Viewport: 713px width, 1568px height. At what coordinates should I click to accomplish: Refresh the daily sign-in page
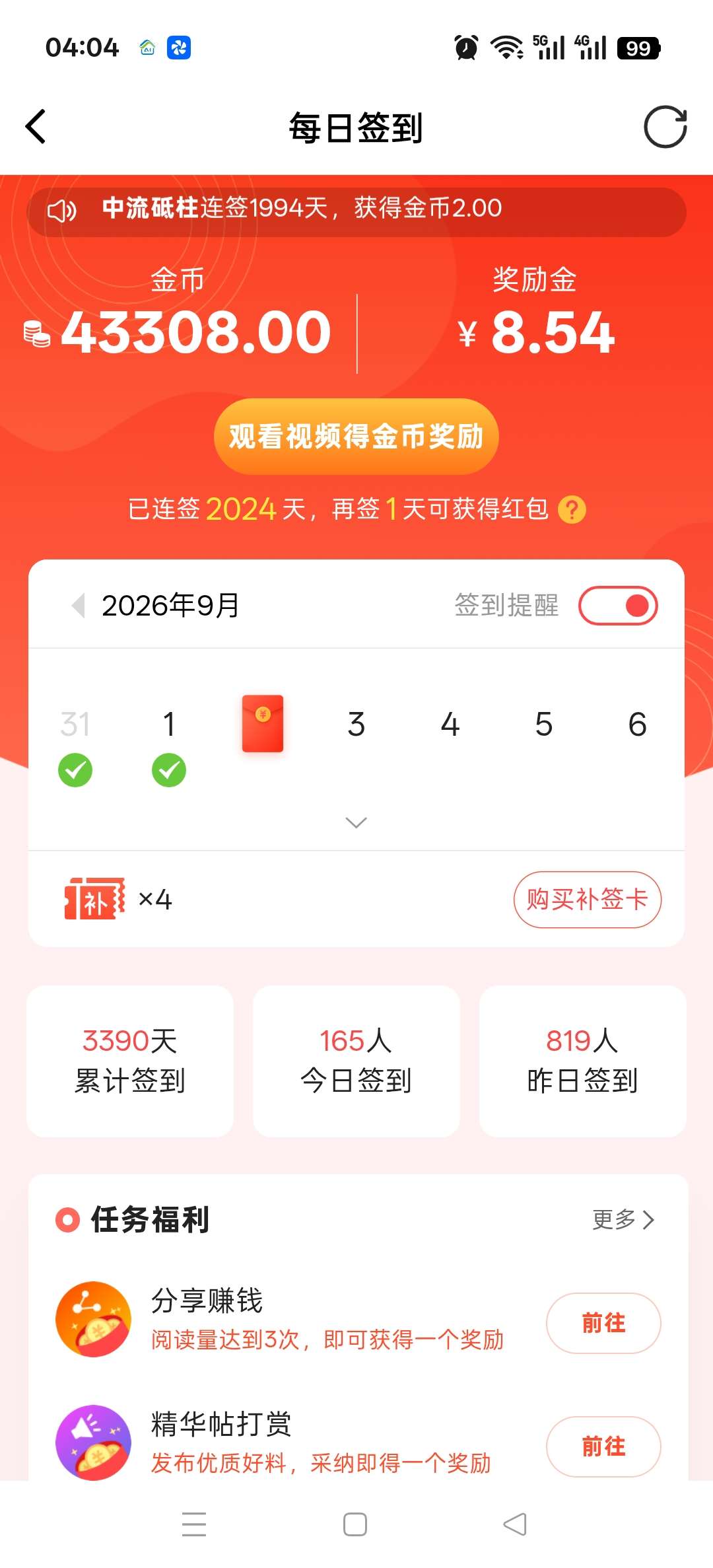point(665,127)
